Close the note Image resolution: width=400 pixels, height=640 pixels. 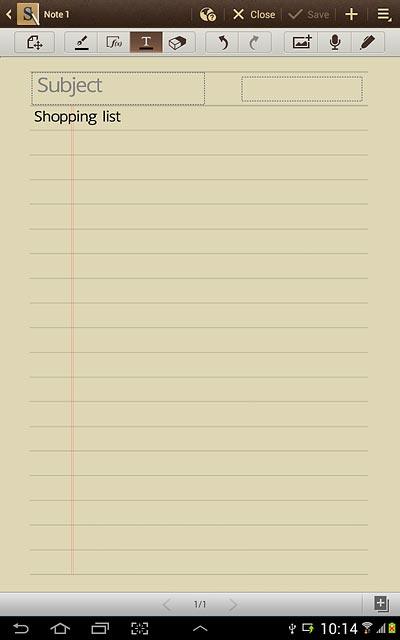coord(254,15)
